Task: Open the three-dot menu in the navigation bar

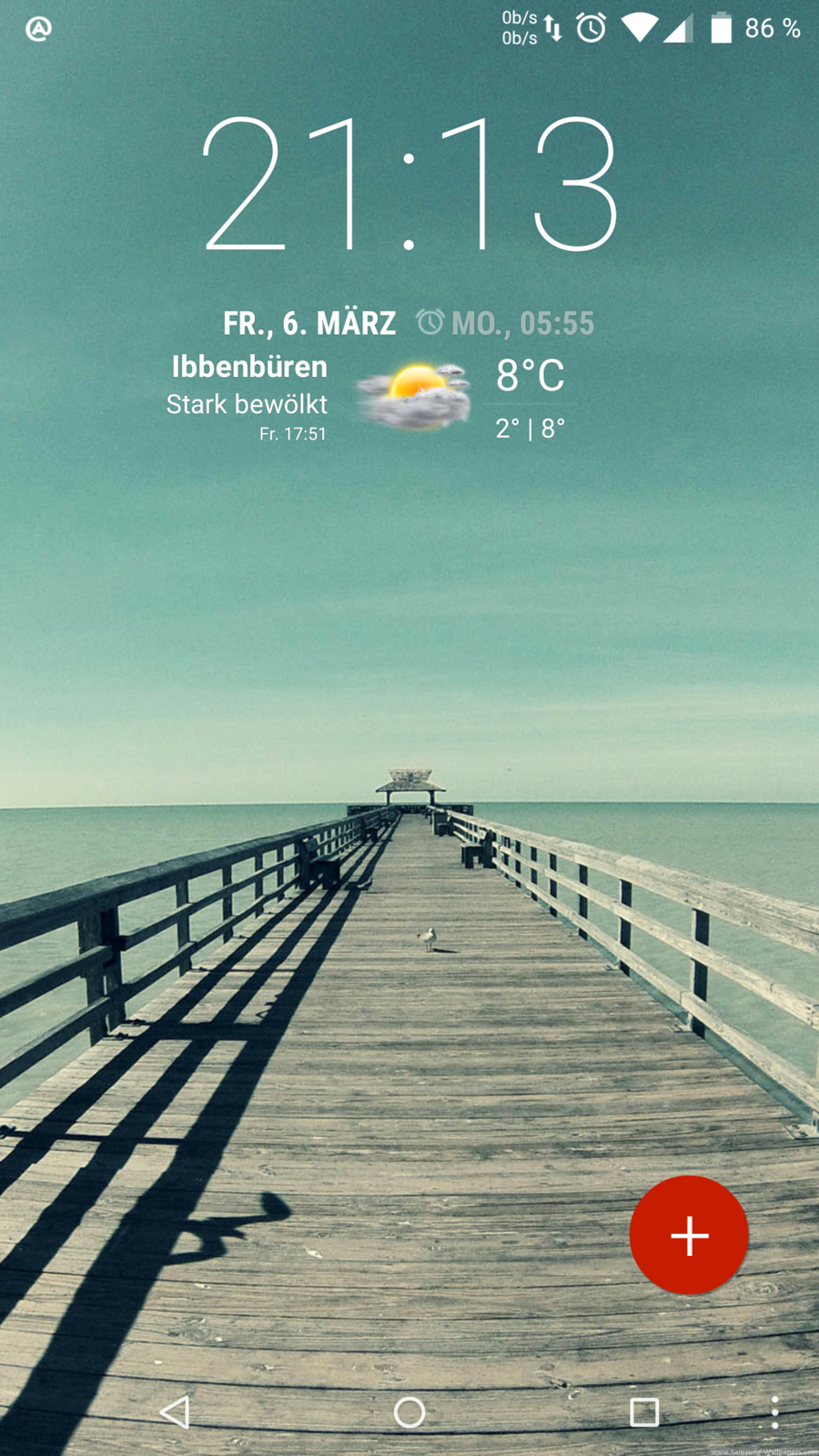Action: coord(774,1412)
